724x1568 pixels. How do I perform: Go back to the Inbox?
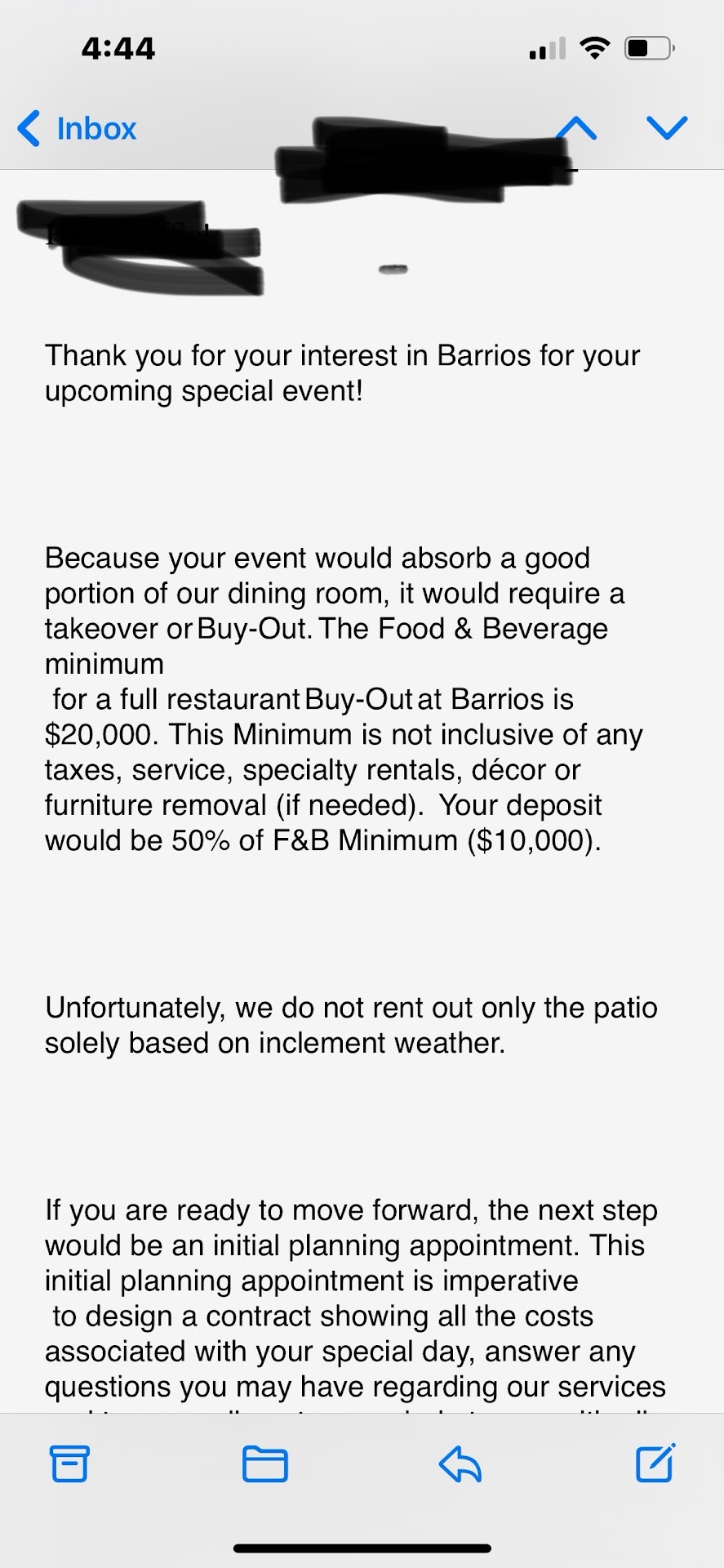coord(77,129)
